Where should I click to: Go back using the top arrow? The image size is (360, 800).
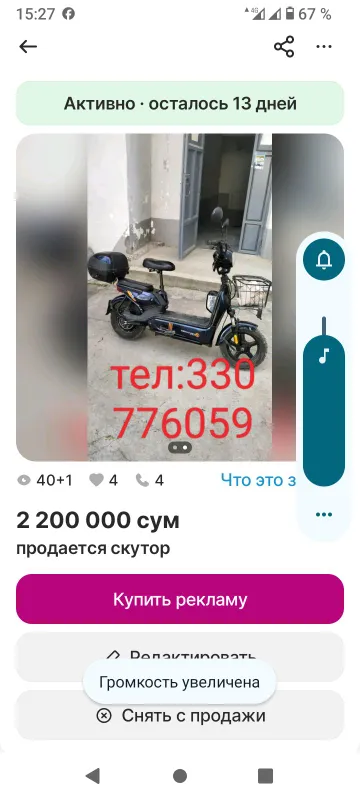tap(28, 46)
